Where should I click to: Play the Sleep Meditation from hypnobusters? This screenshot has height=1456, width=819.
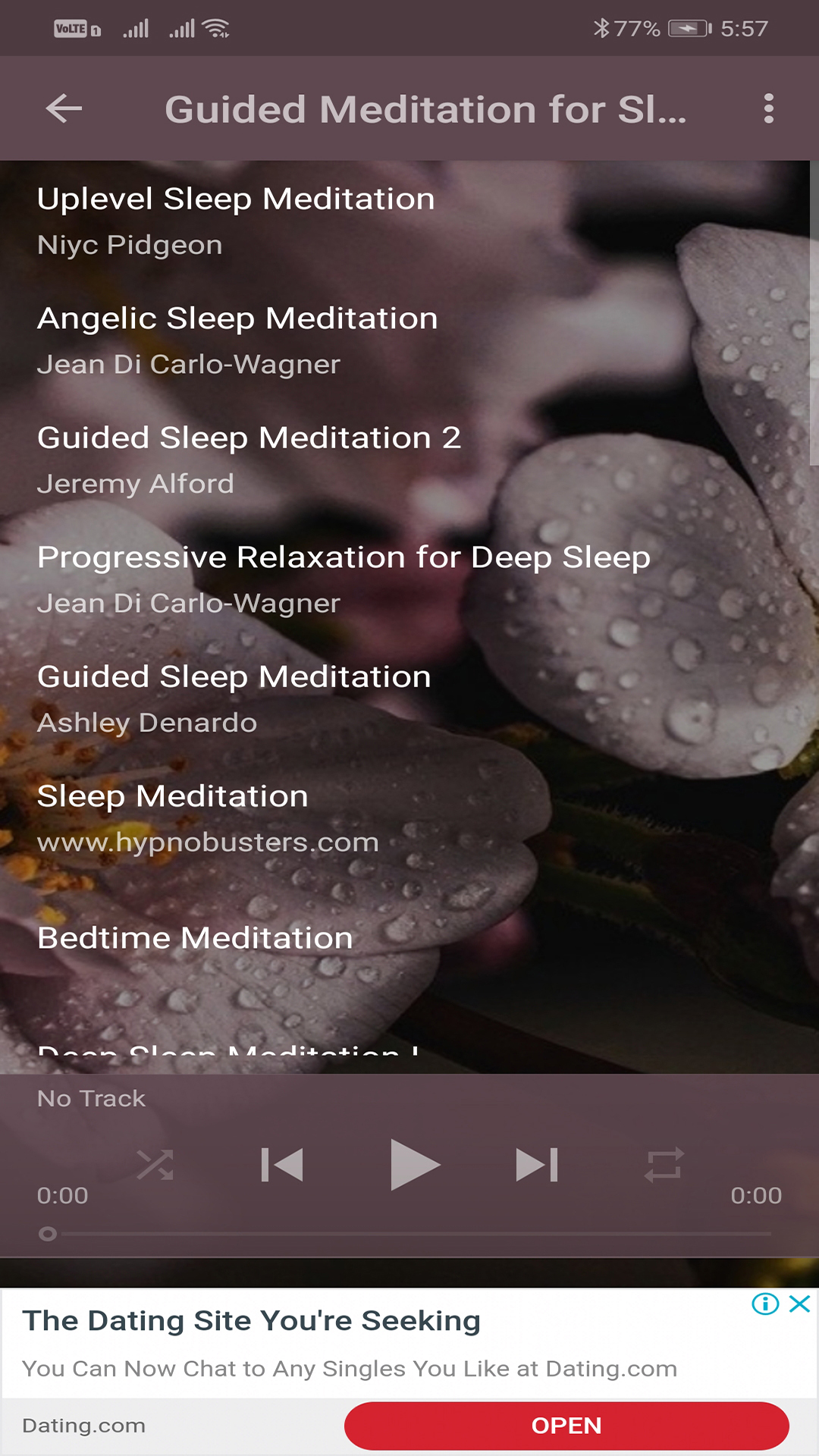coord(208,817)
